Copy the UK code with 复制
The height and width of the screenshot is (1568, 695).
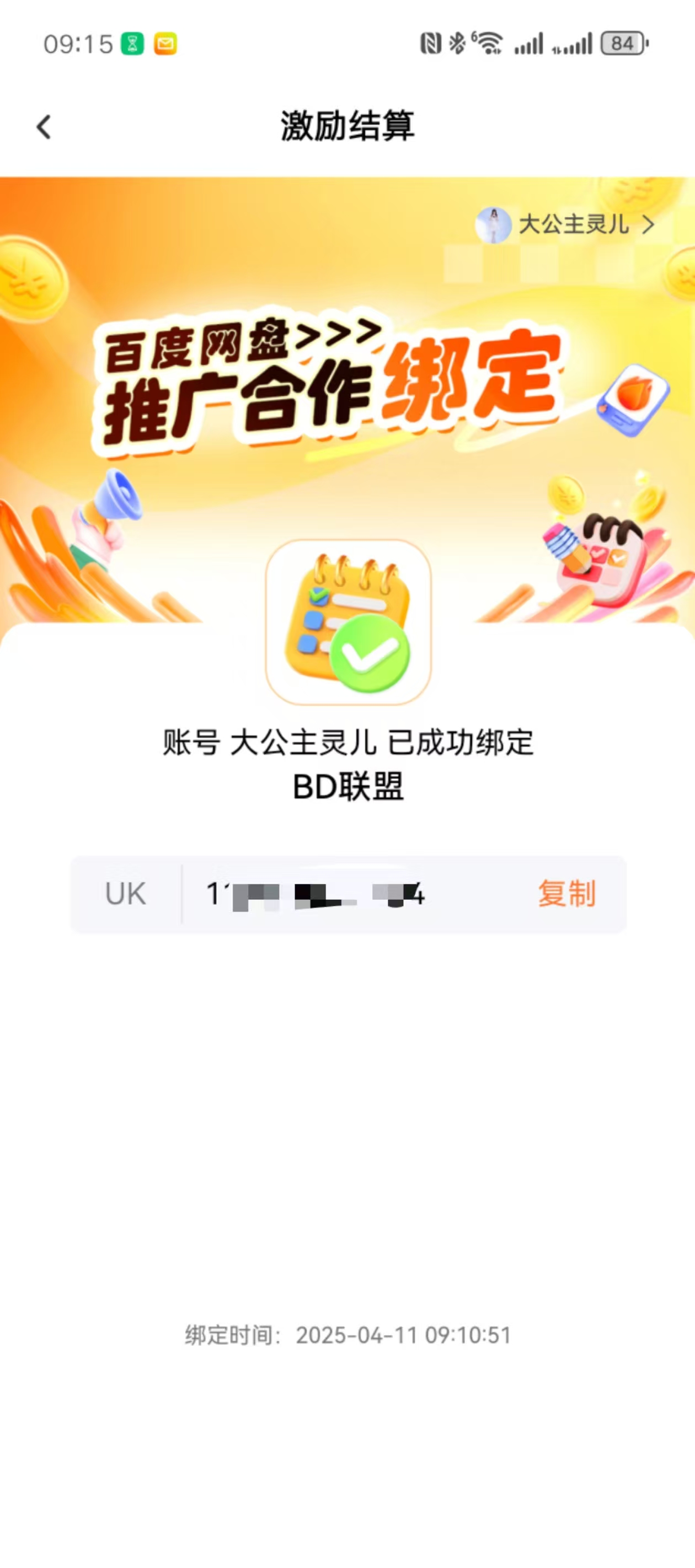[x=566, y=894]
